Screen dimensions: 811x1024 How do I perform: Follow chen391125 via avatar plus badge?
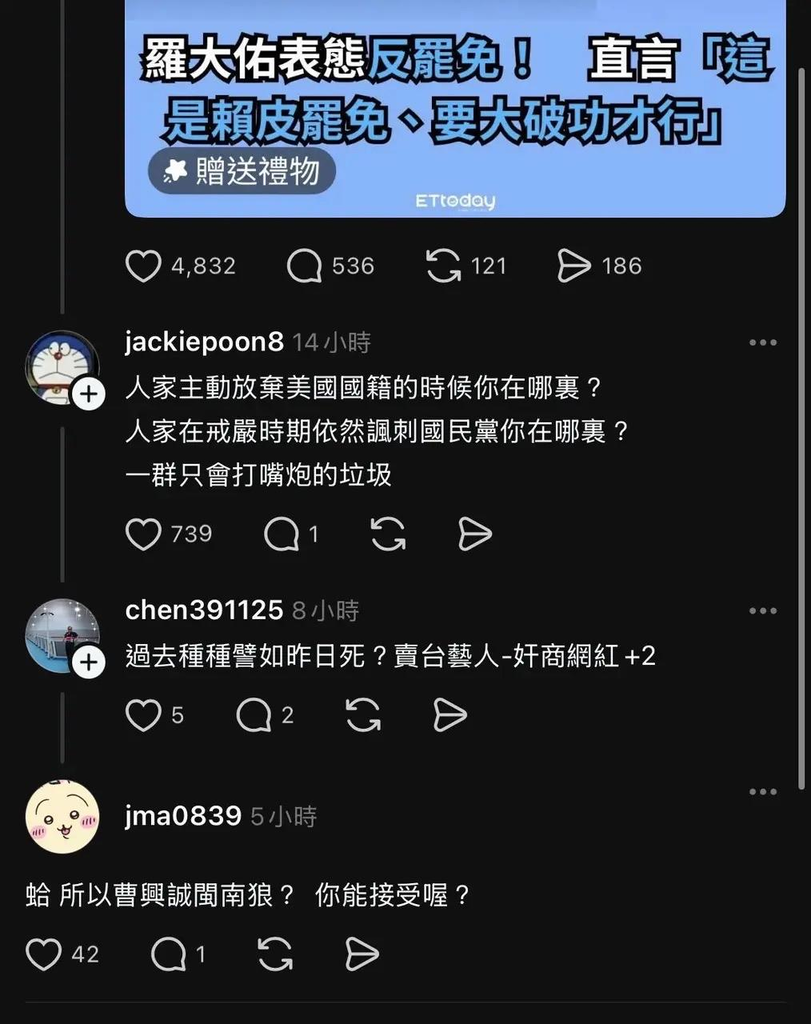[88, 662]
